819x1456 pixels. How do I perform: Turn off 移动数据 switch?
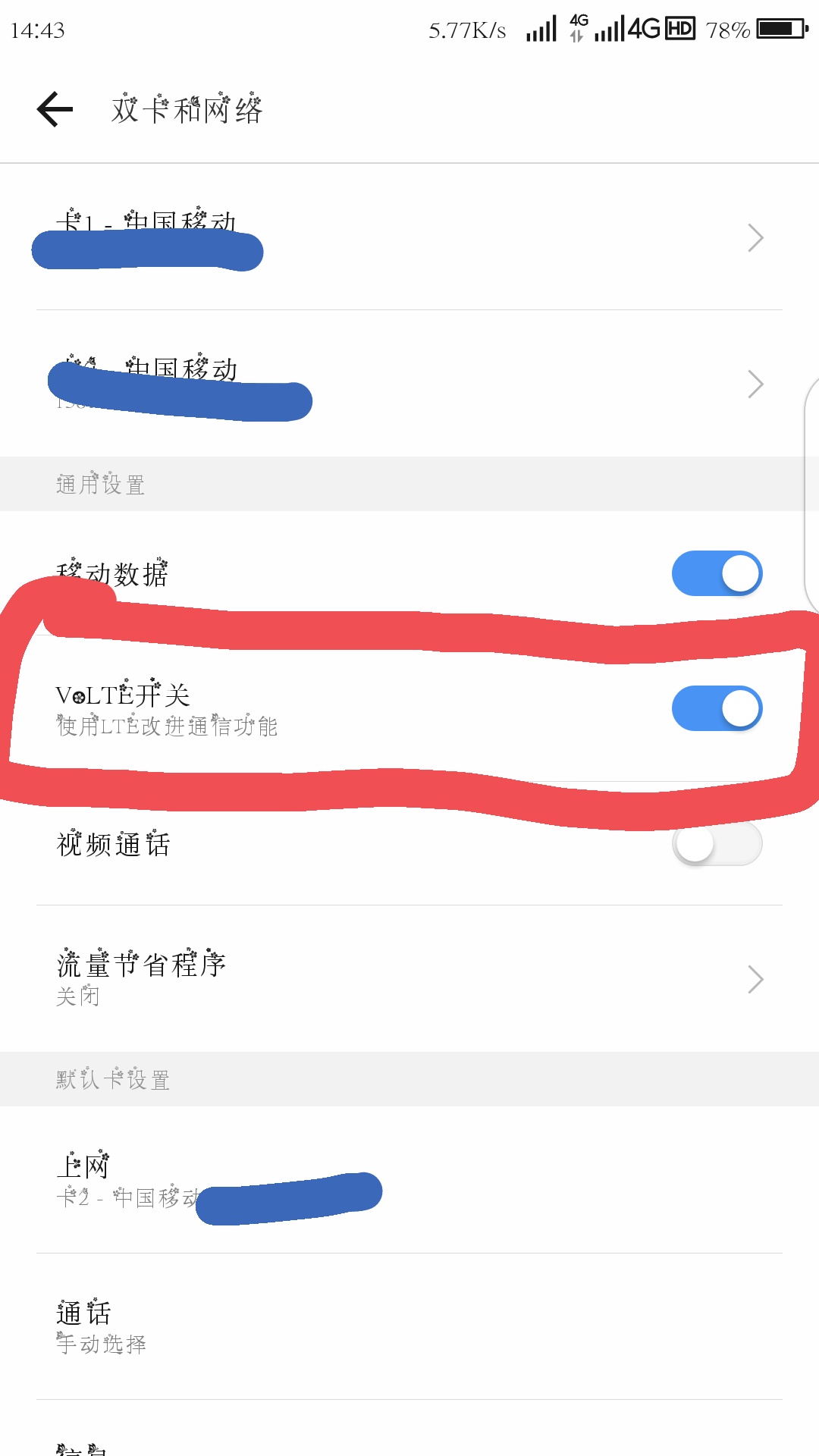(717, 573)
